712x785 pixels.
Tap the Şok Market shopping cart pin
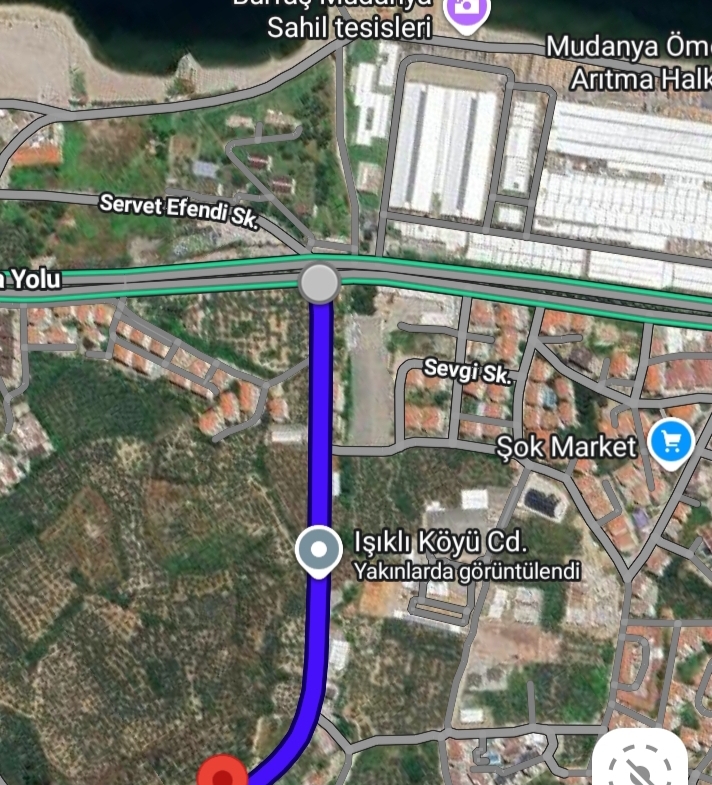click(670, 441)
